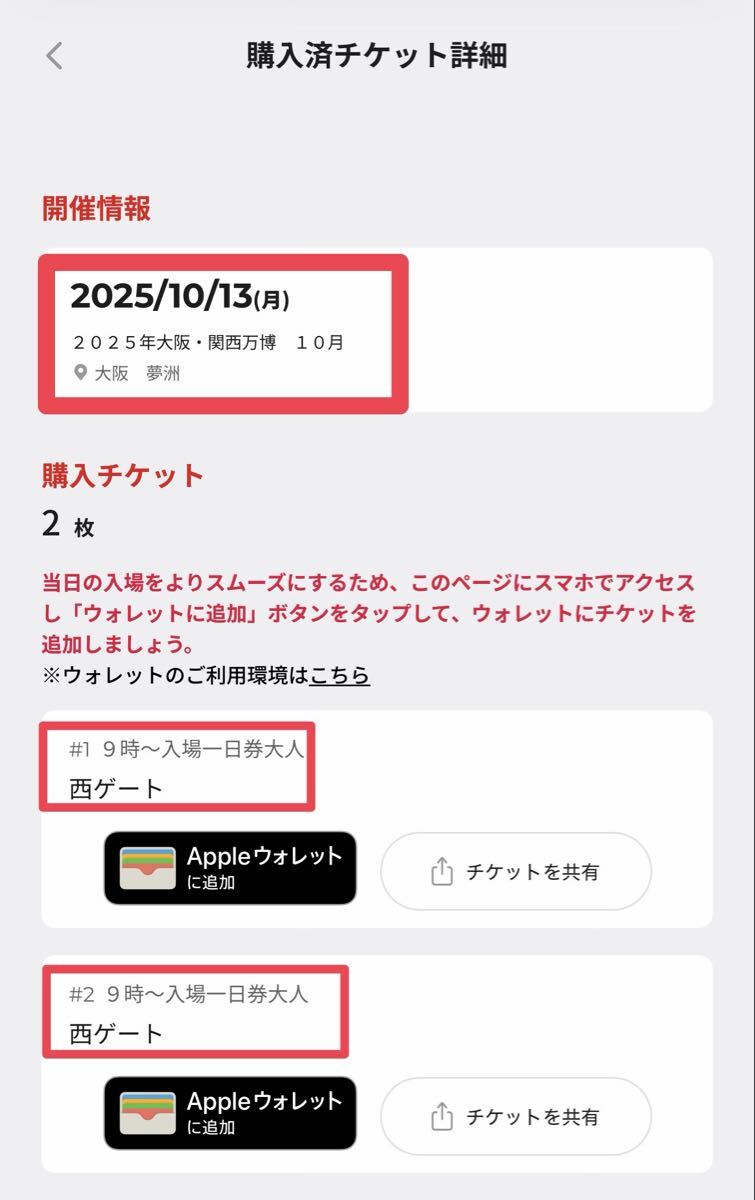755x1200 pixels.
Task: Share ticket #1 with チケットを共有
Action: click(516, 871)
